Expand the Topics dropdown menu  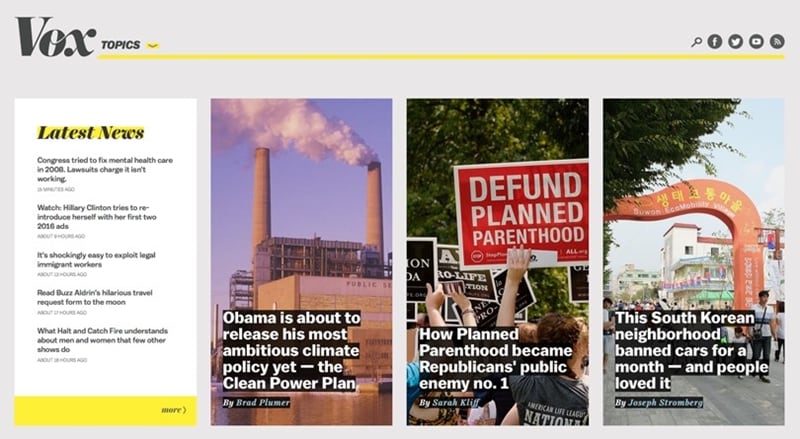pos(129,45)
